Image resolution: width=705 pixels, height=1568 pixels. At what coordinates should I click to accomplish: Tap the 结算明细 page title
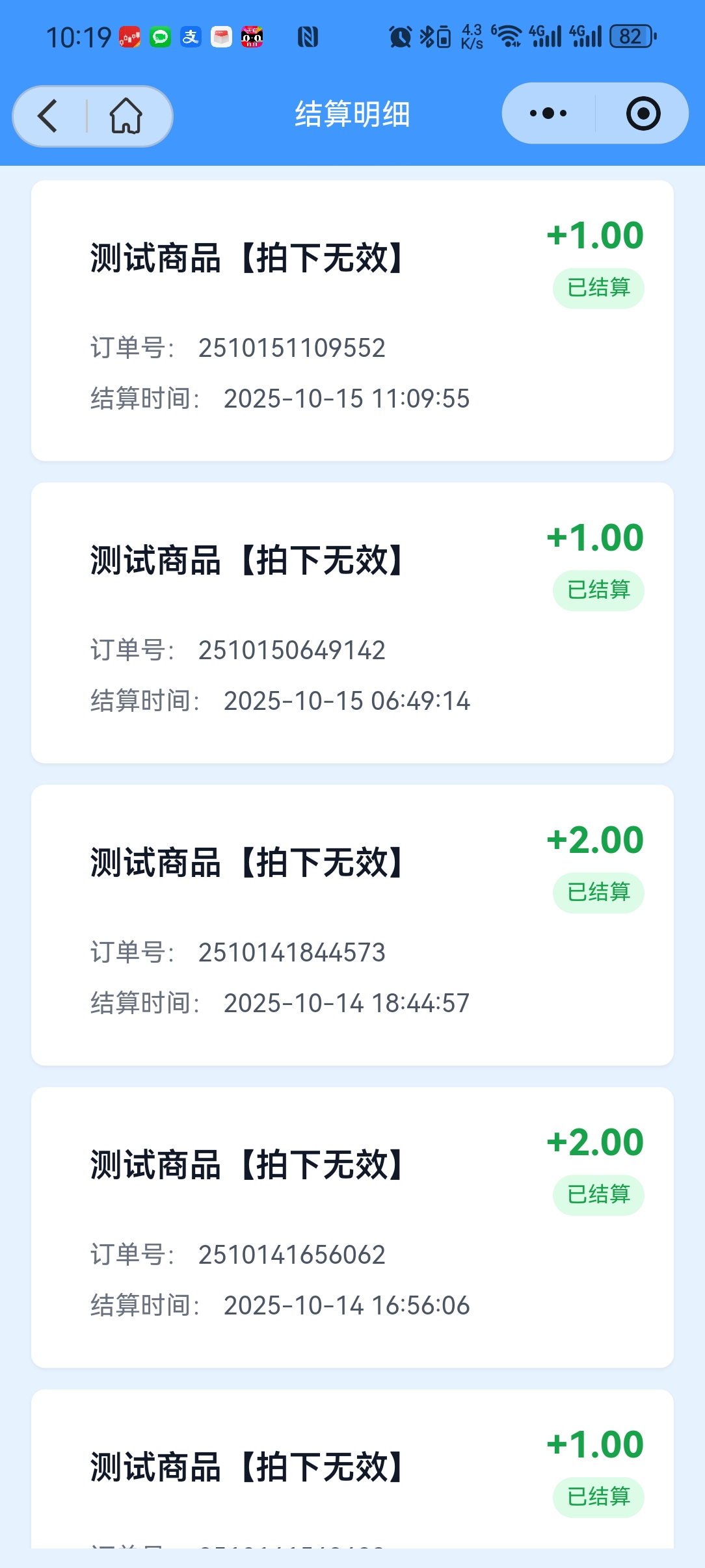pos(352,112)
